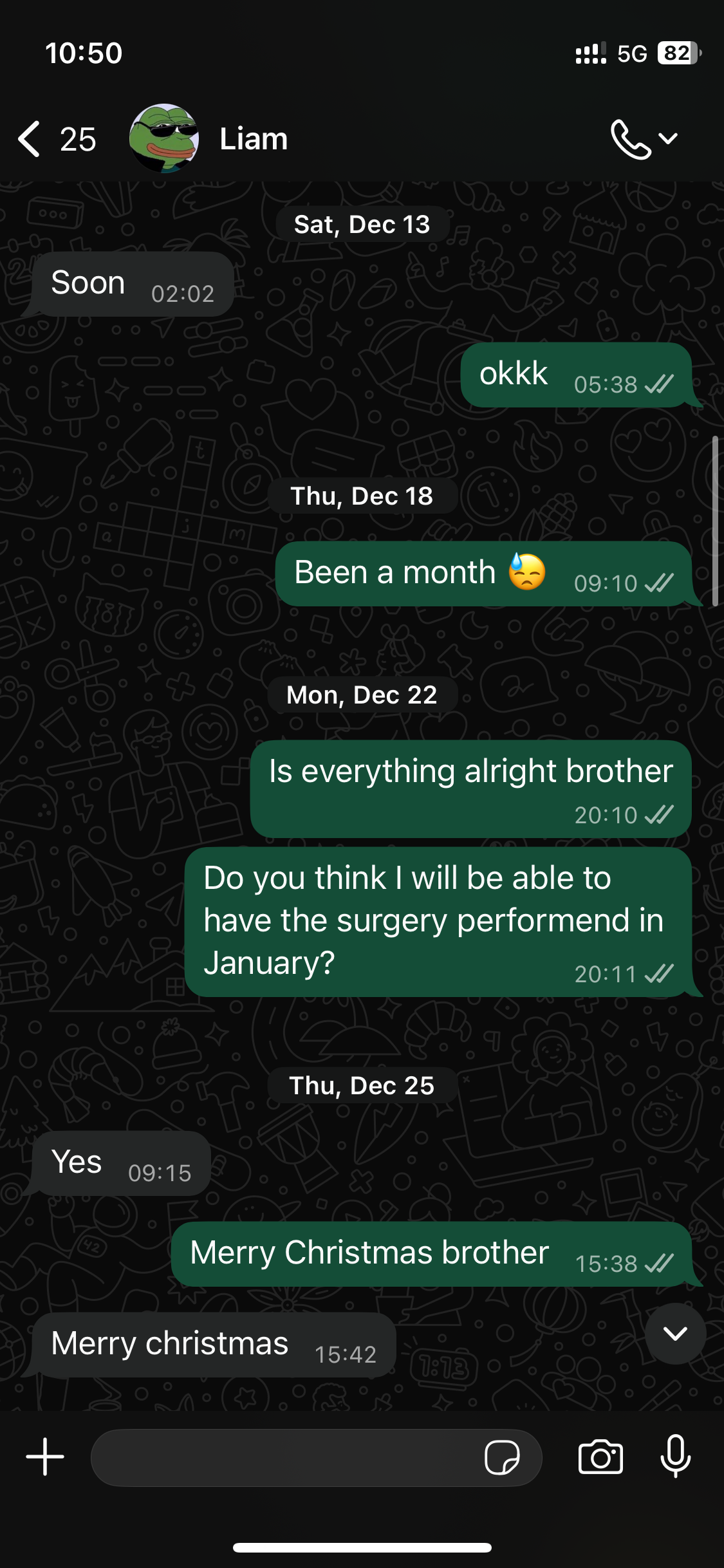Tap Liam's profile picture
The image size is (724, 1568).
tap(164, 138)
